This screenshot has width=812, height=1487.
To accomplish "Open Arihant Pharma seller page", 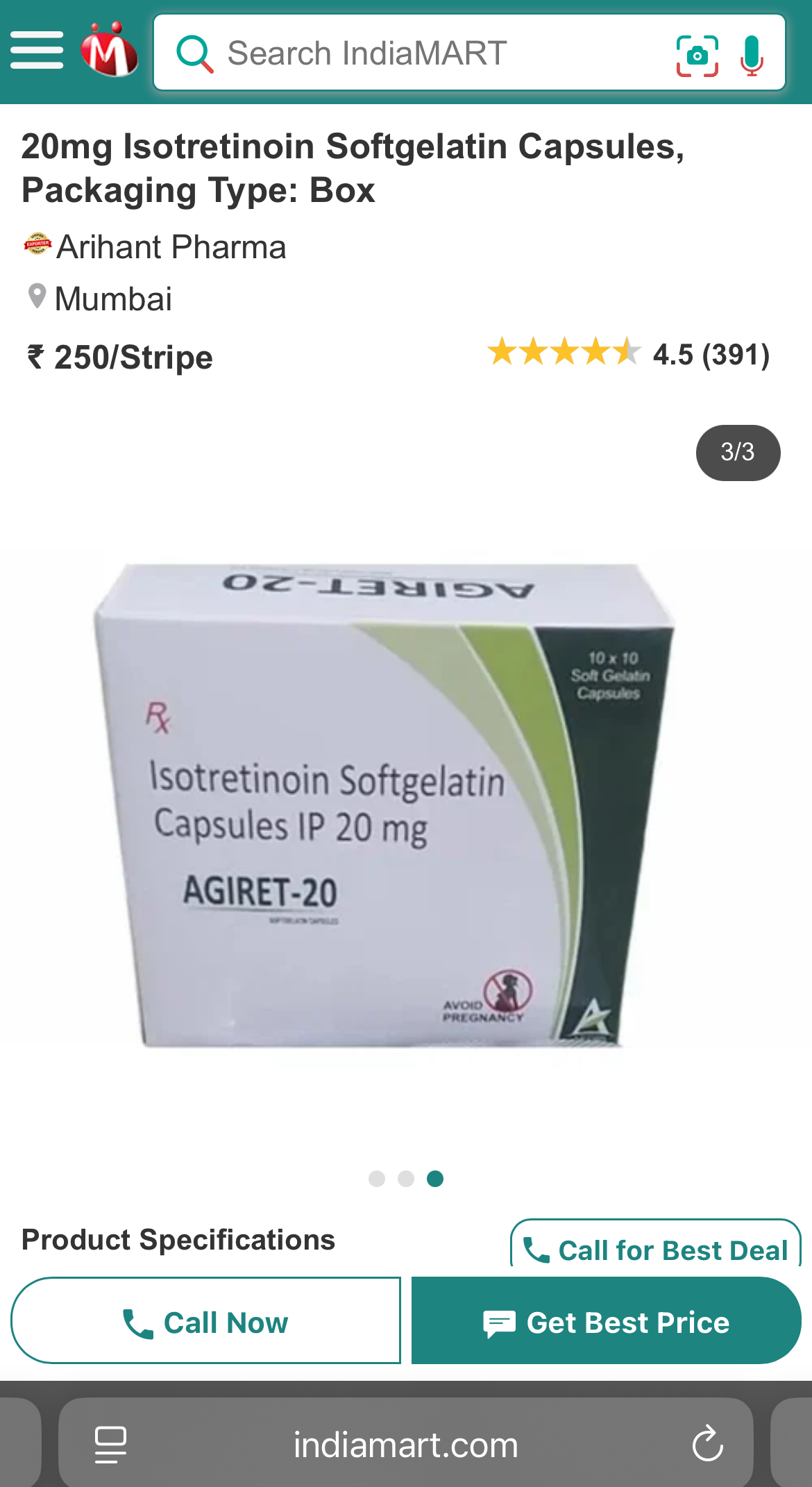I will [171, 247].
